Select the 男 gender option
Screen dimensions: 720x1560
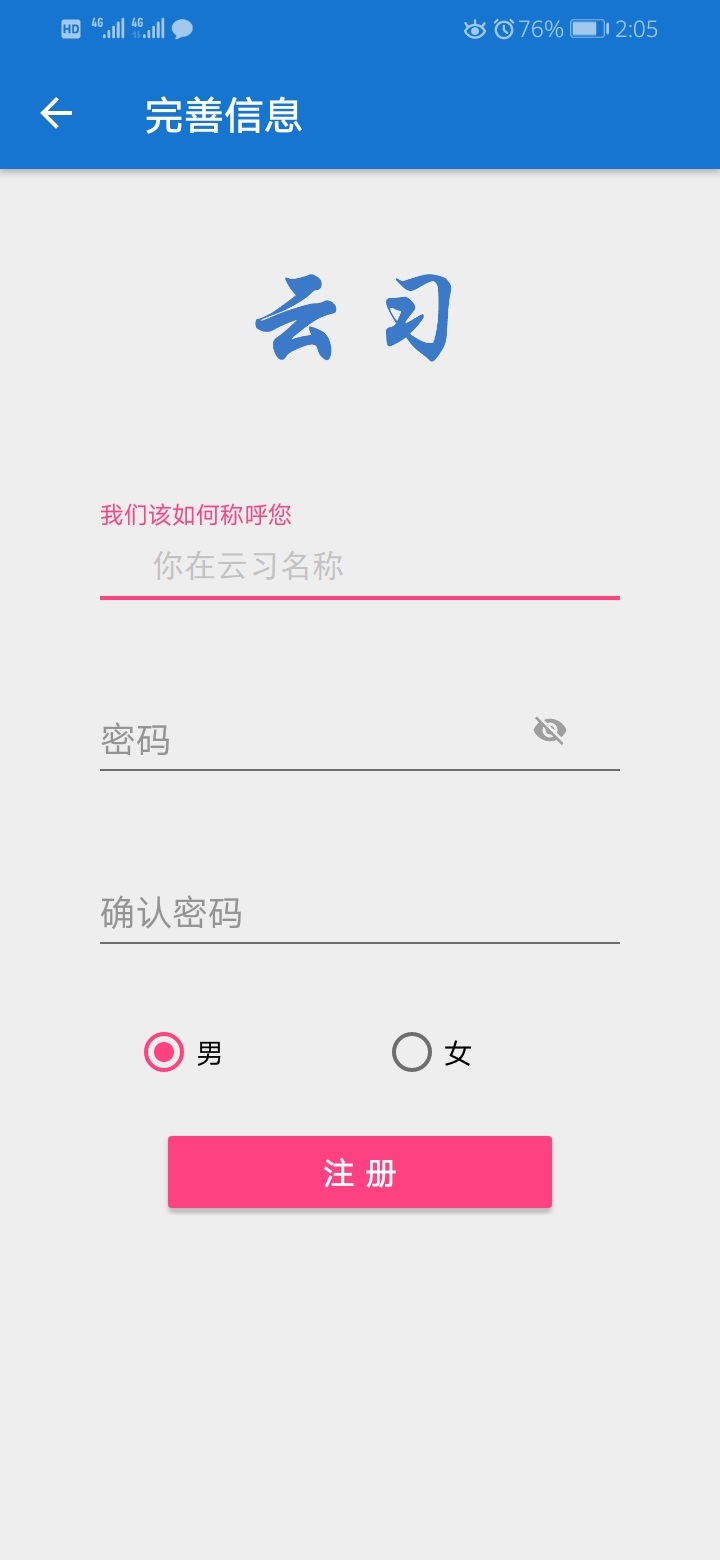(x=164, y=1052)
